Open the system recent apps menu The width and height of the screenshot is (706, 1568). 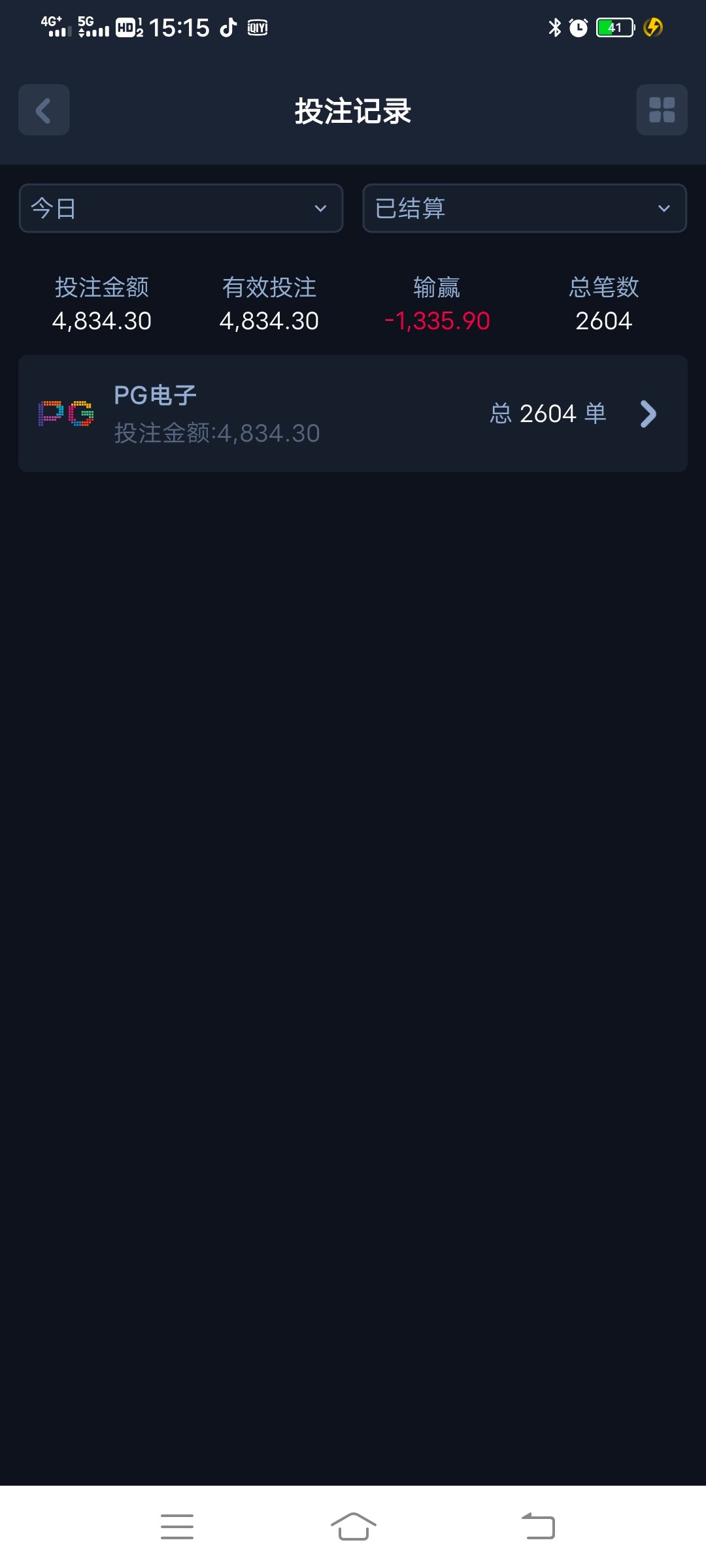click(177, 1526)
